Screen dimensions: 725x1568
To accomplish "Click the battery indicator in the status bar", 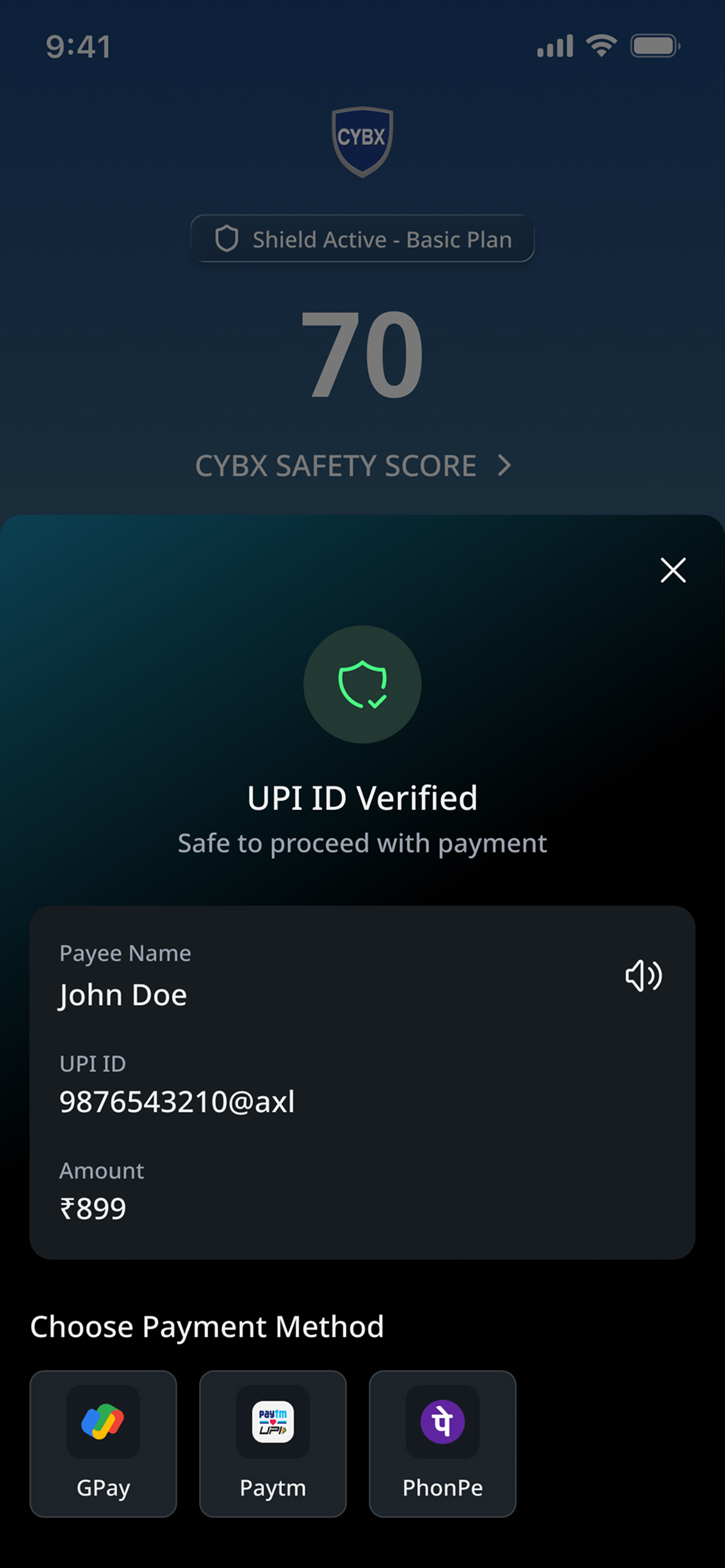I will pos(655,45).
